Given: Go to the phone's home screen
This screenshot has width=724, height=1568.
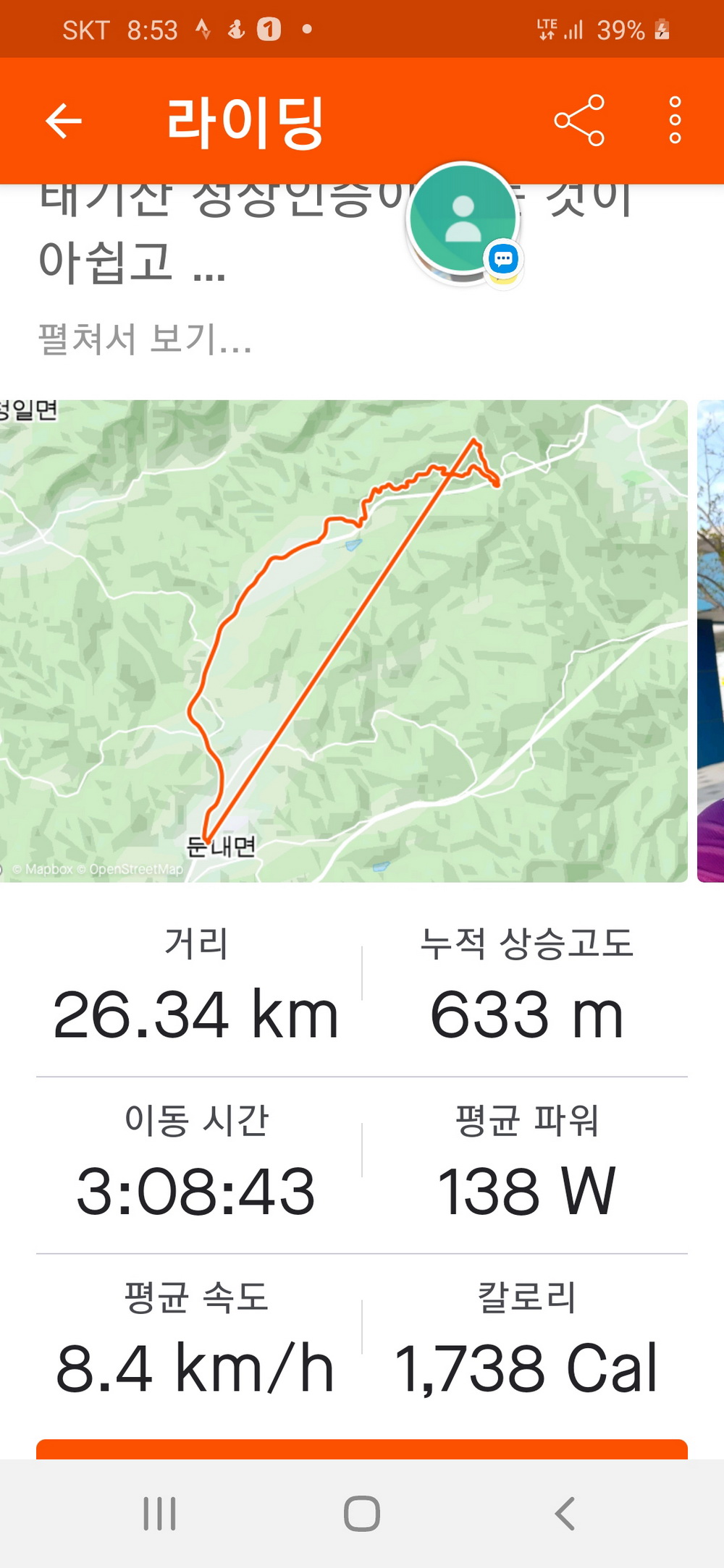Looking at the screenshot, I should click(362, 1514).
